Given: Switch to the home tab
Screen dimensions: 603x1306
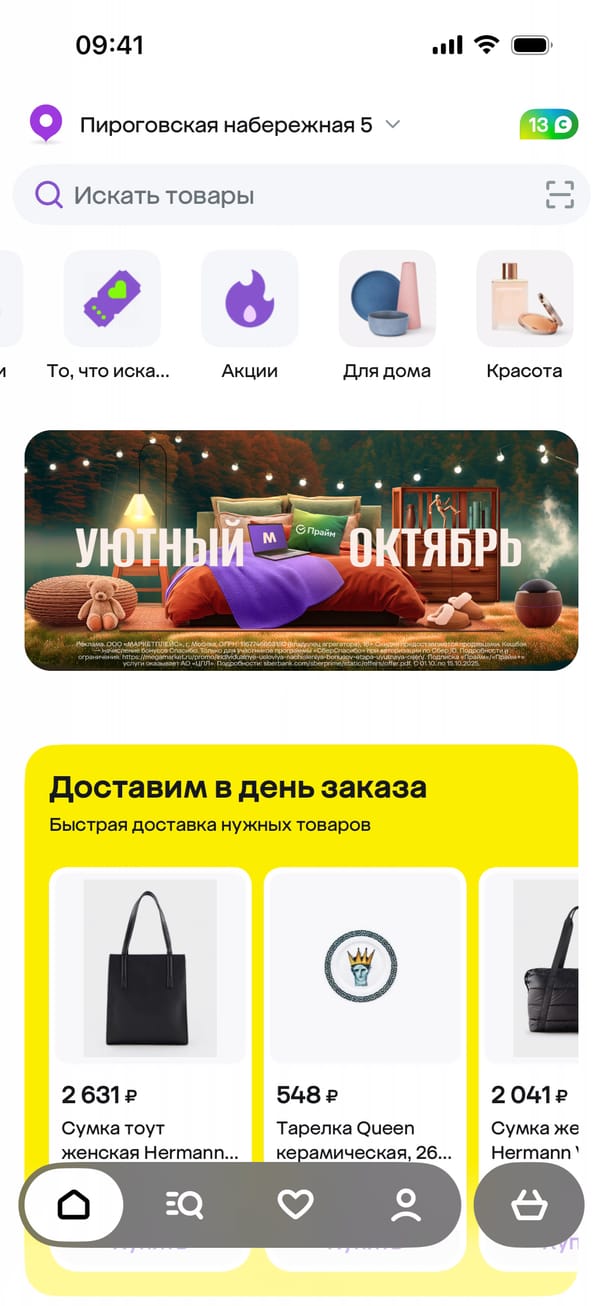Looking at the screenshot, I should (x=74, y=1205).
